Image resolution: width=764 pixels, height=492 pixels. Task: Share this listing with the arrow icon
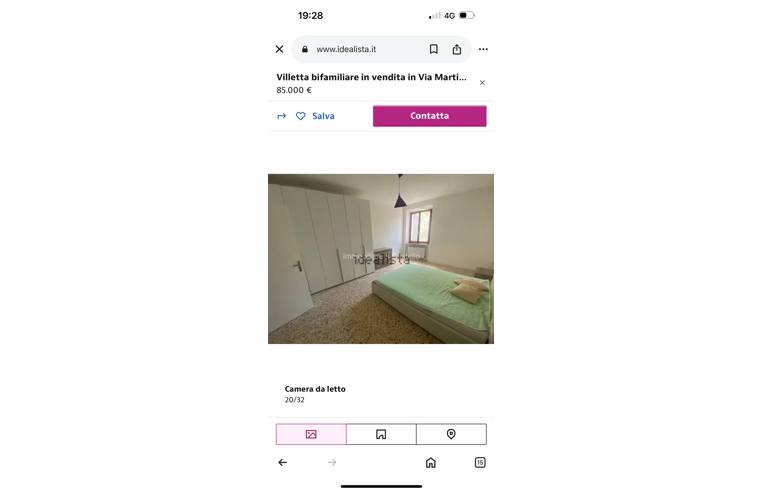click(x=282, y=116)
